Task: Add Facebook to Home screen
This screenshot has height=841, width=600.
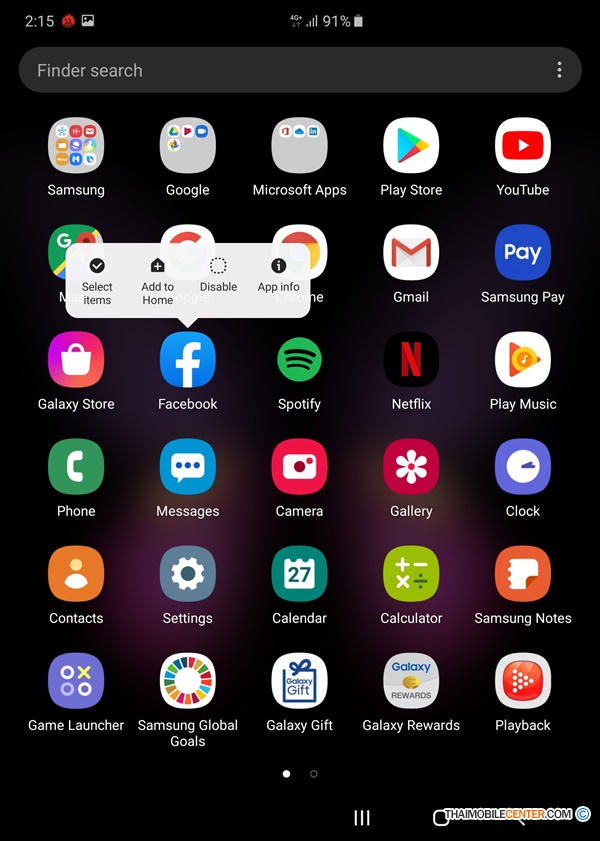Action: (157, 279)
